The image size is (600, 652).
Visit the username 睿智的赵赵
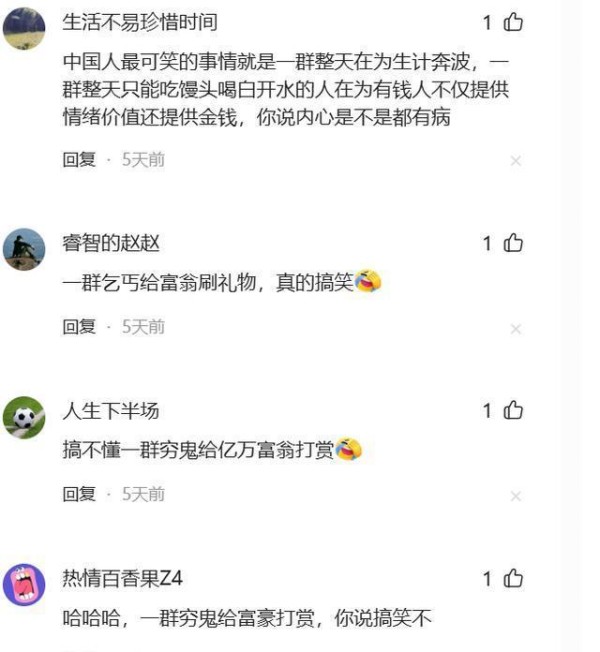pyautogui.click(x=111, y=243)
